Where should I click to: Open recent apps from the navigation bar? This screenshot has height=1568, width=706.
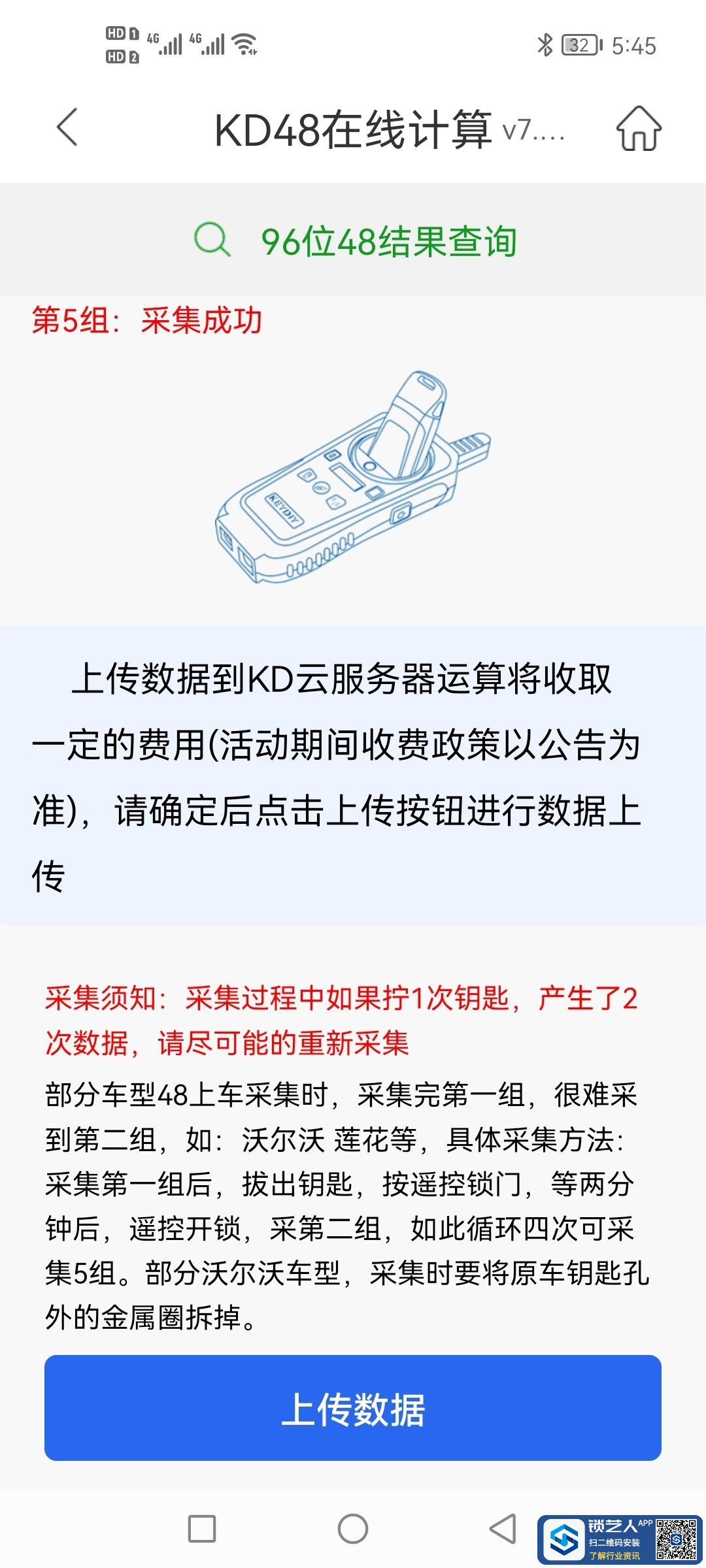point(201,1529)
